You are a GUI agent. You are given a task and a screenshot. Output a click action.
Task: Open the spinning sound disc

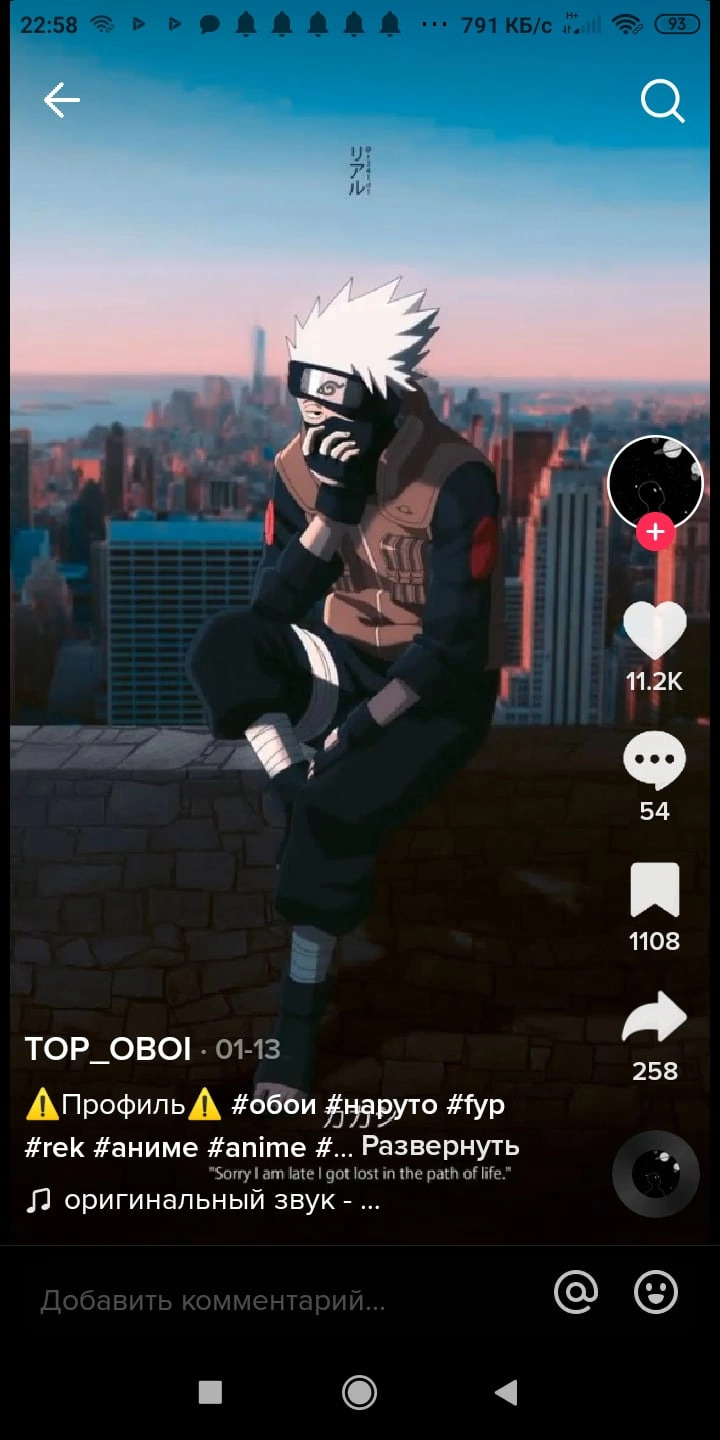point(655,1174)
